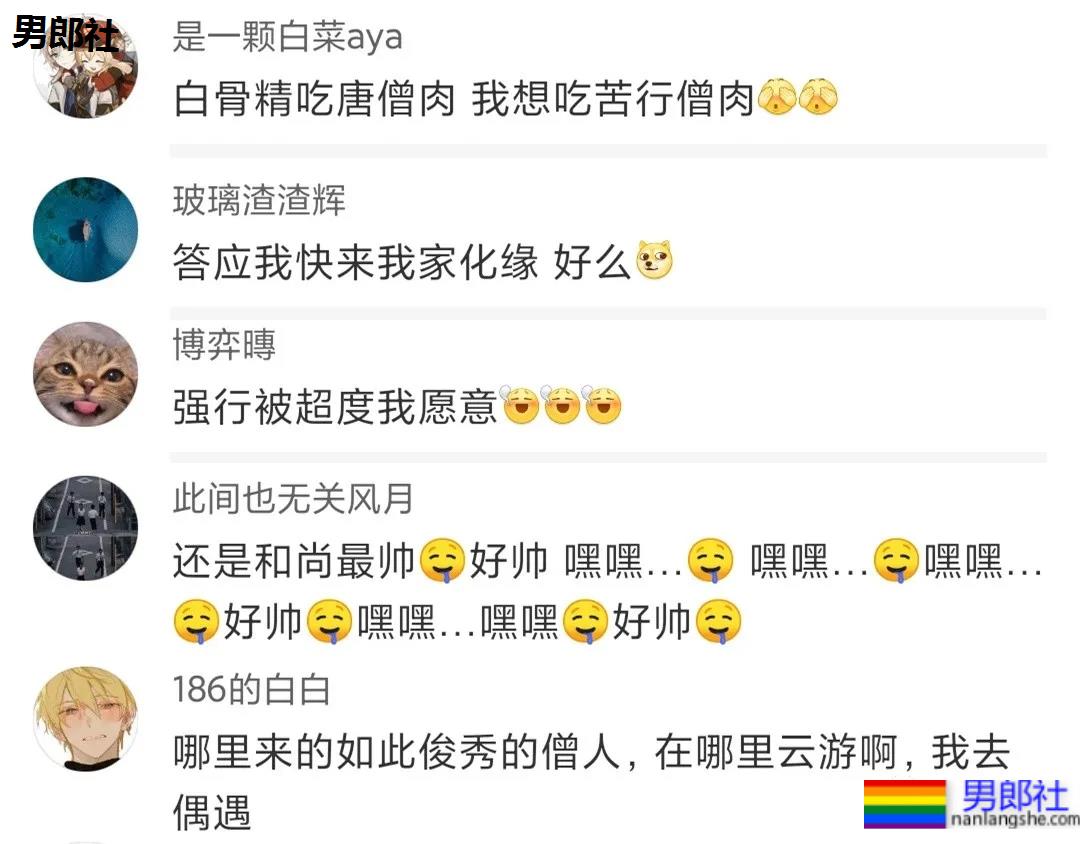Open 186的白白's profile avatar
Viewport: 1080px width, 844px height.
click(x=85, y=718)
